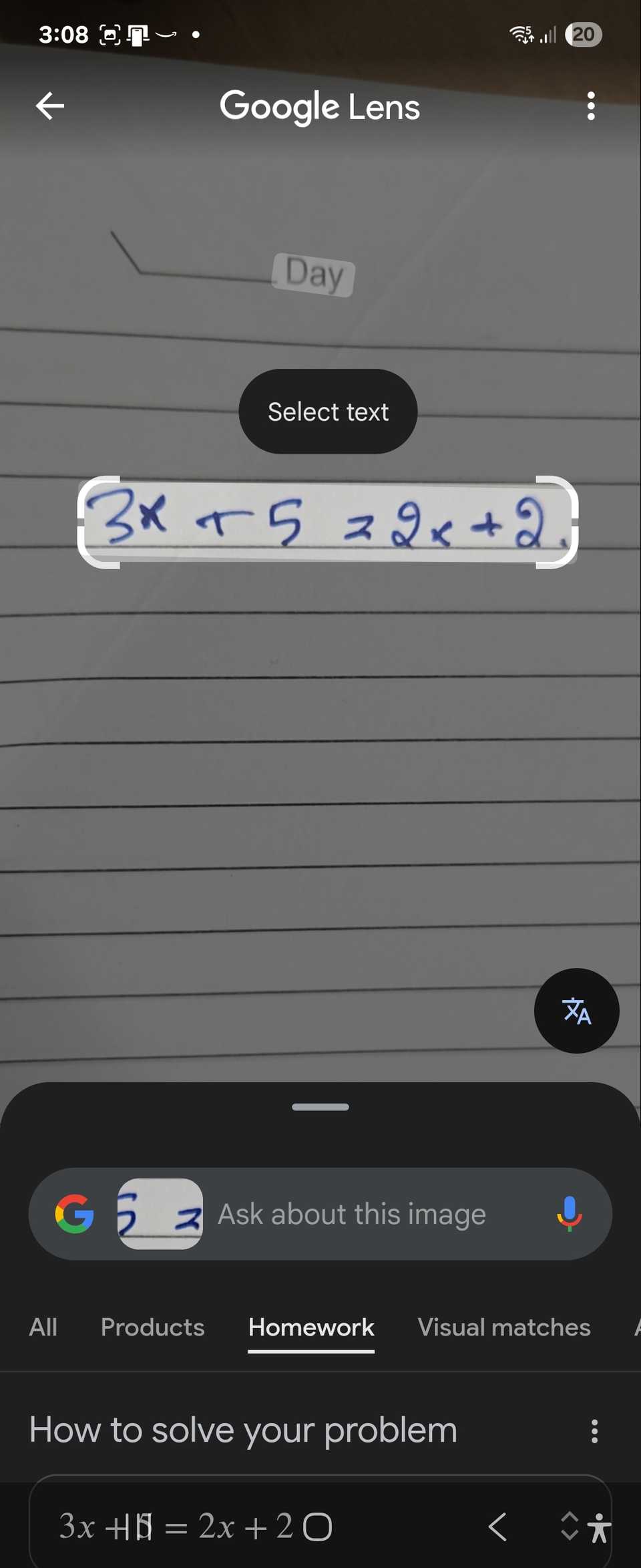
Task: Go back from Google Lens
Action: 50,106
